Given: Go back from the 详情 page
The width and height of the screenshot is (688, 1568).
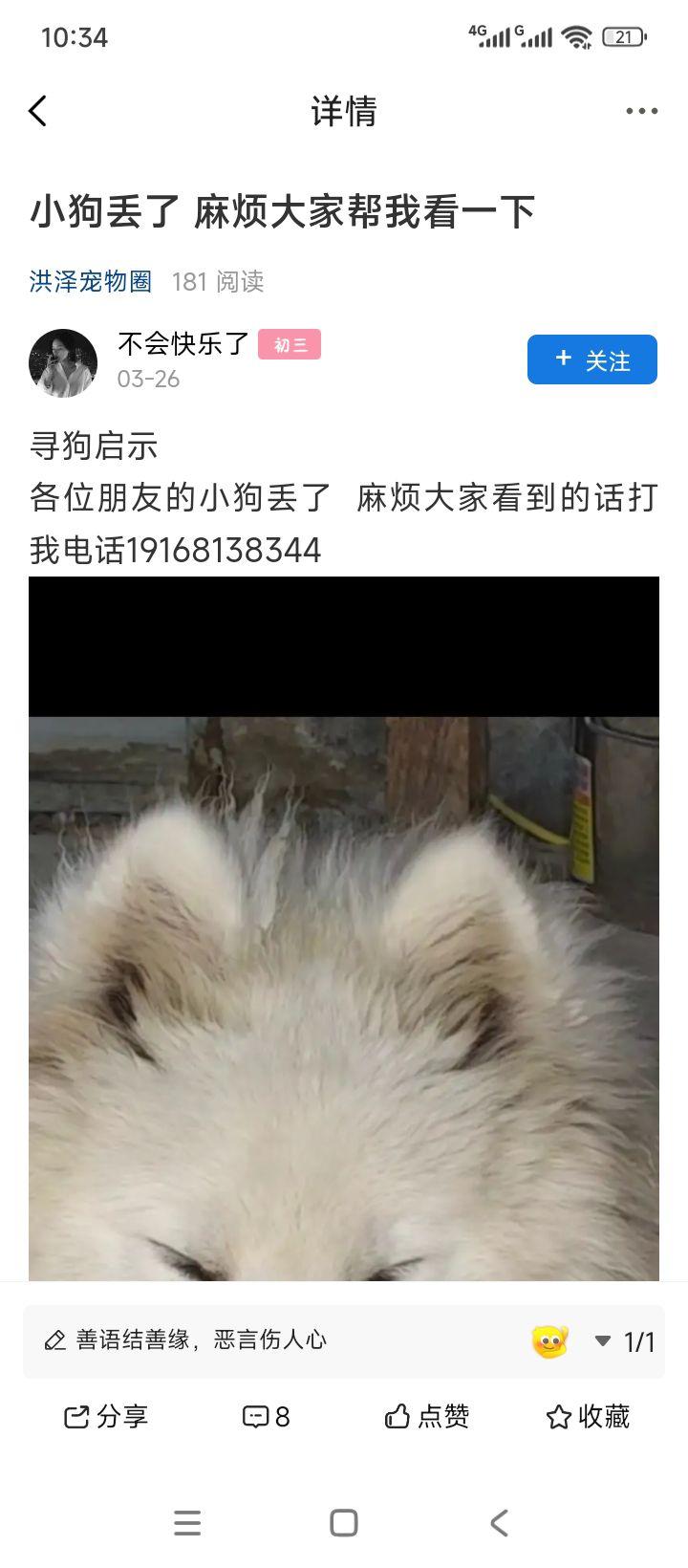Looking at the screenshot, I should 38,111.
